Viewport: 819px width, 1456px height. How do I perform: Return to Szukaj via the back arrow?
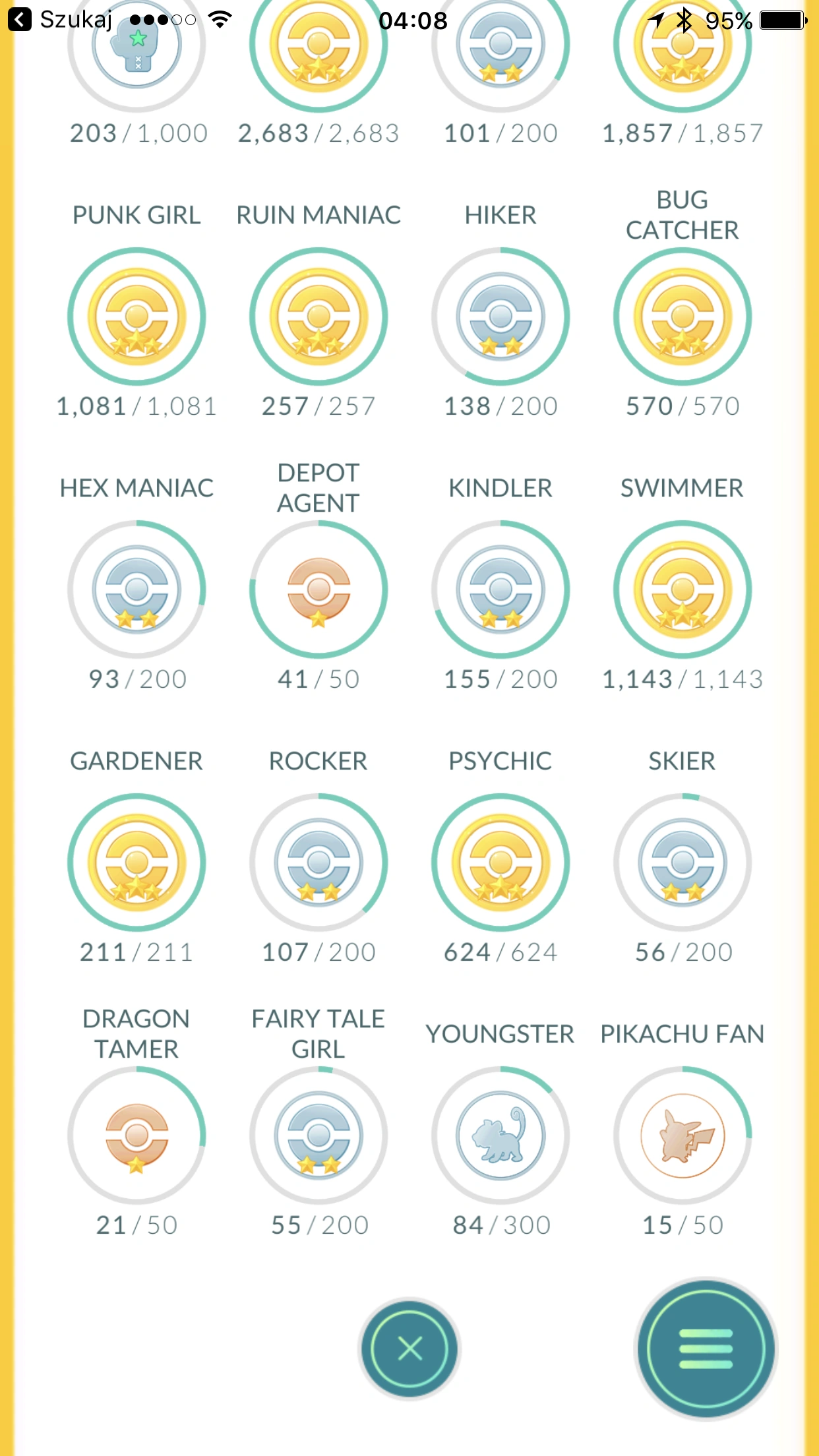[x=20, y=20]
